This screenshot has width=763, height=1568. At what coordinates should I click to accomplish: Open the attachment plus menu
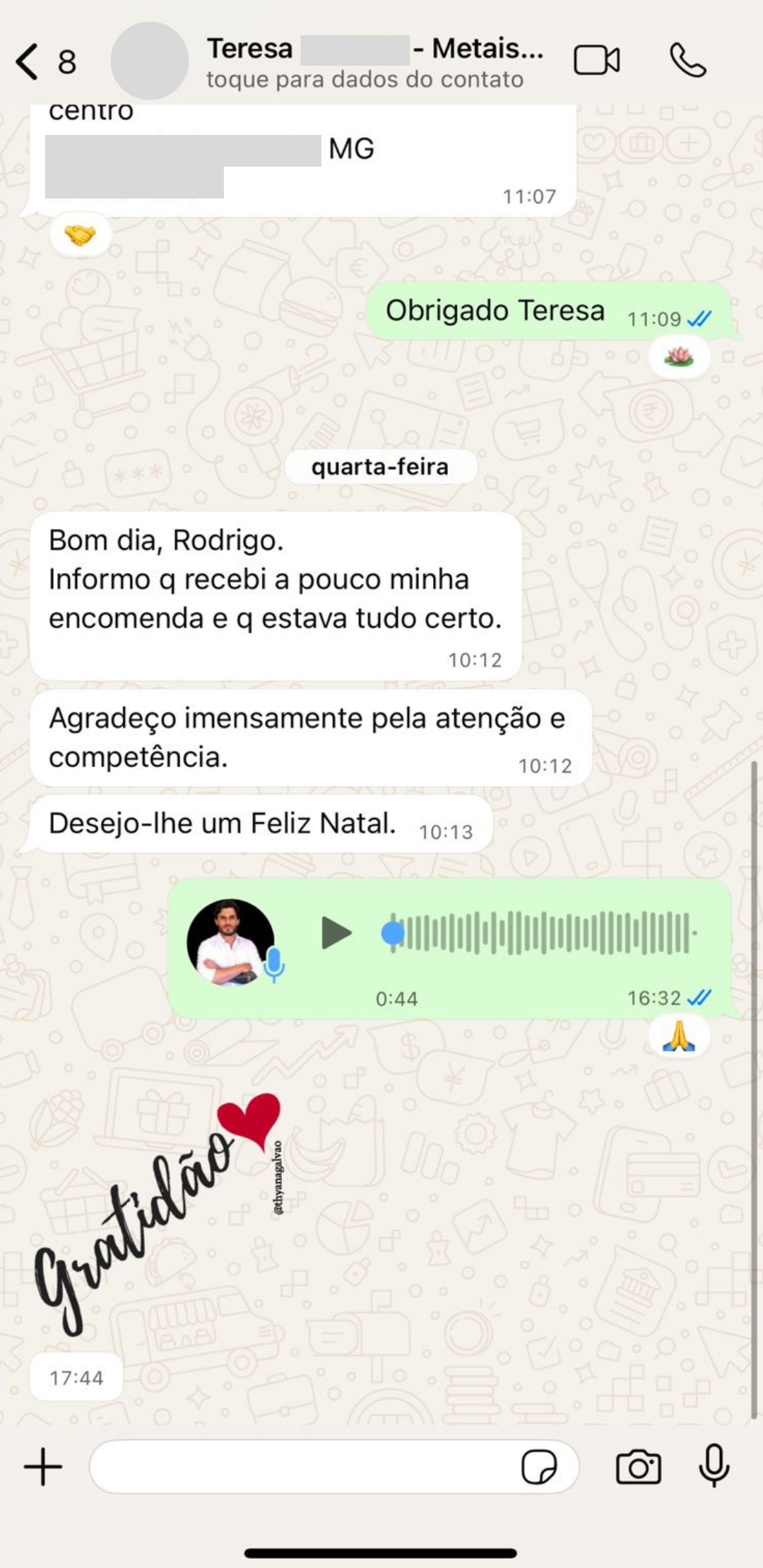click(43, 1467)
